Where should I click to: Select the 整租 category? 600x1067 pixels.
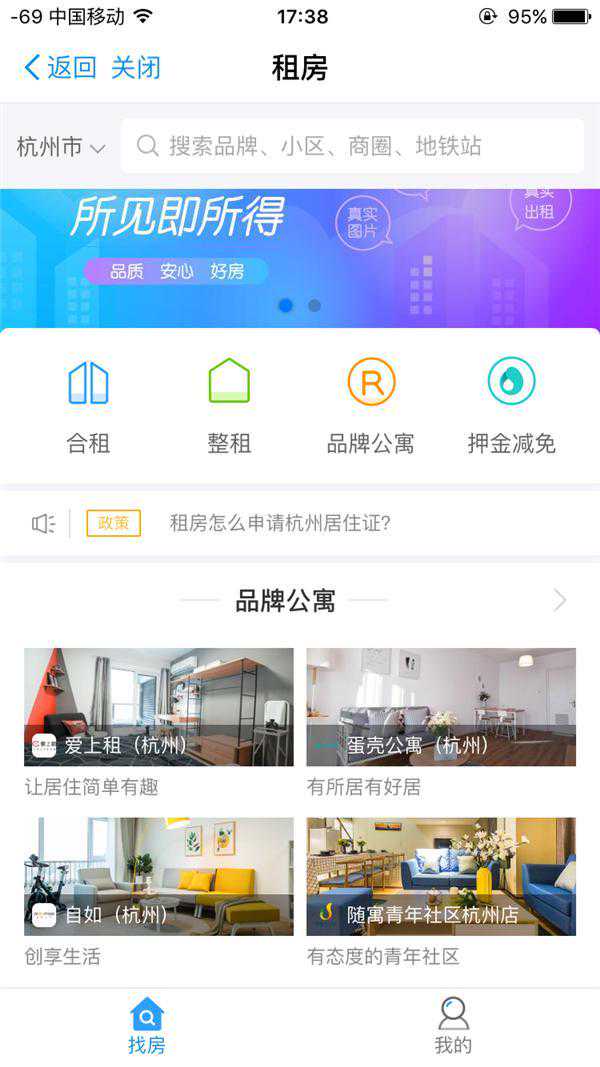click(229, 405)
